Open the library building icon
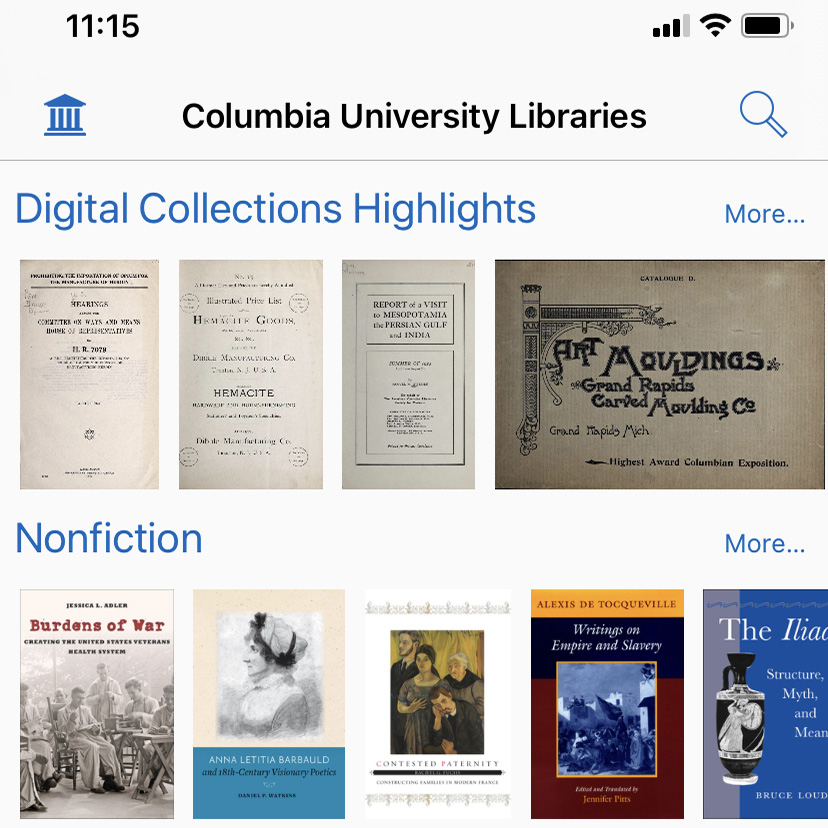 65,116
